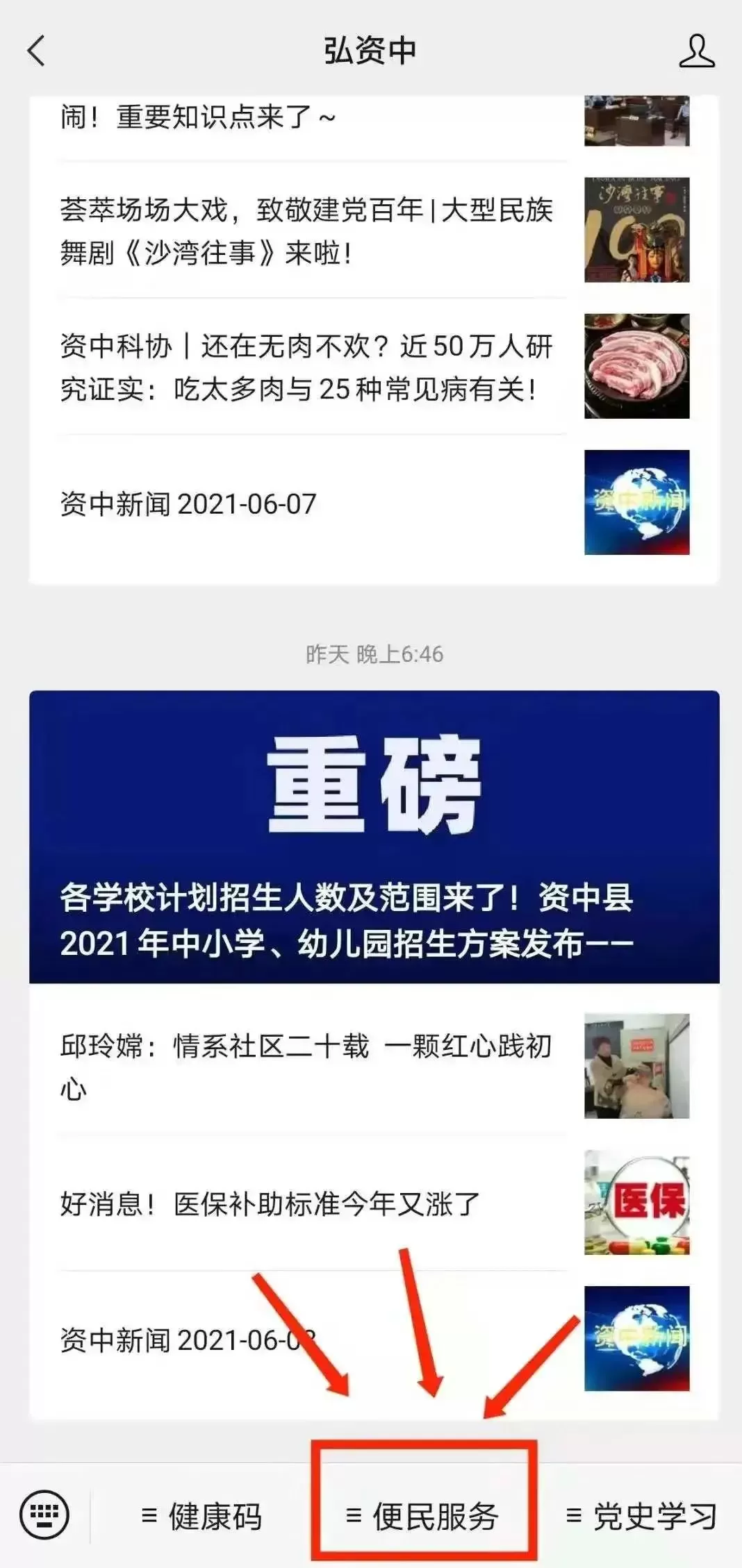The width and height of the screenshot is (742, 1568).
Task: Open the account profile via person icon
Action: pos(698,50)
